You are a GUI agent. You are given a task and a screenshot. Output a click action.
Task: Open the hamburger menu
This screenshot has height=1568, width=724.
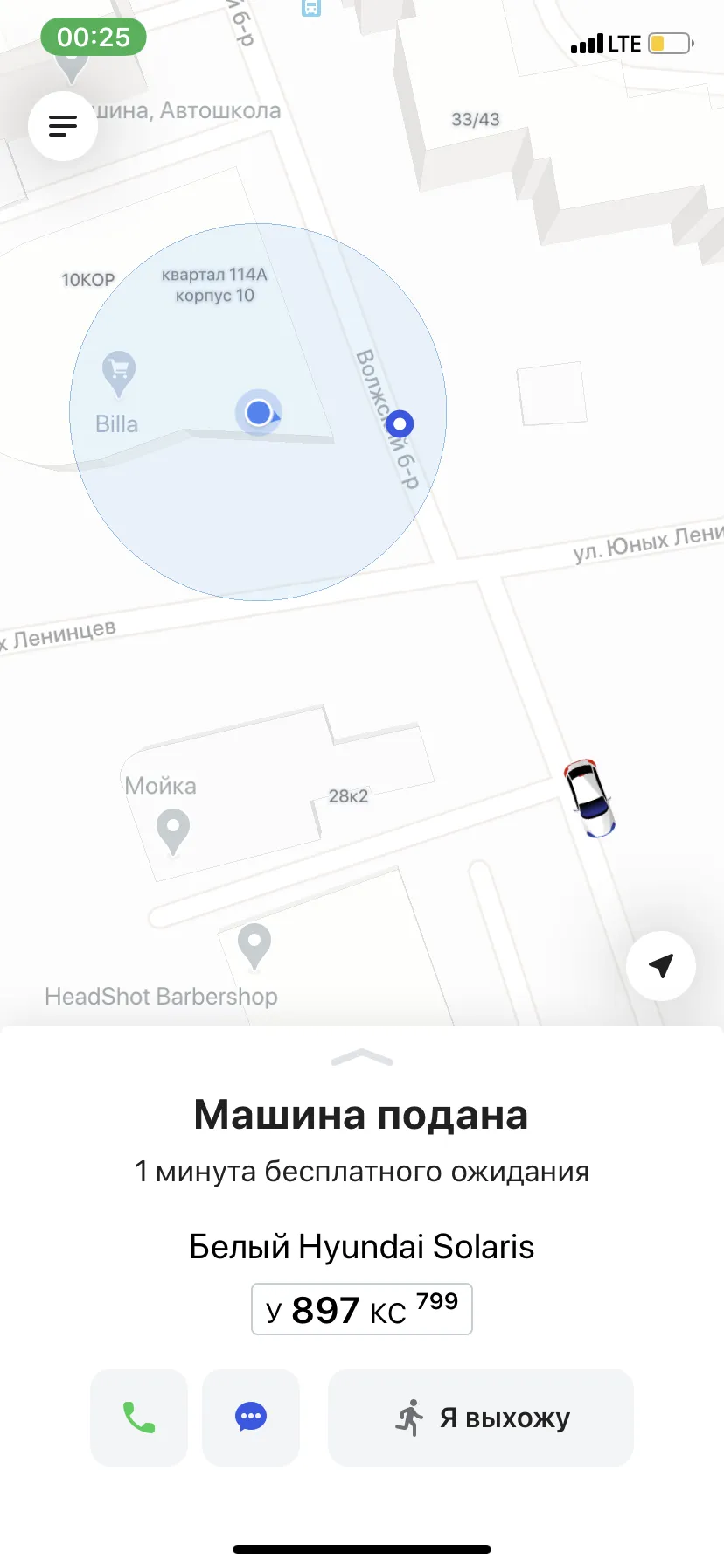pos(63,126)
